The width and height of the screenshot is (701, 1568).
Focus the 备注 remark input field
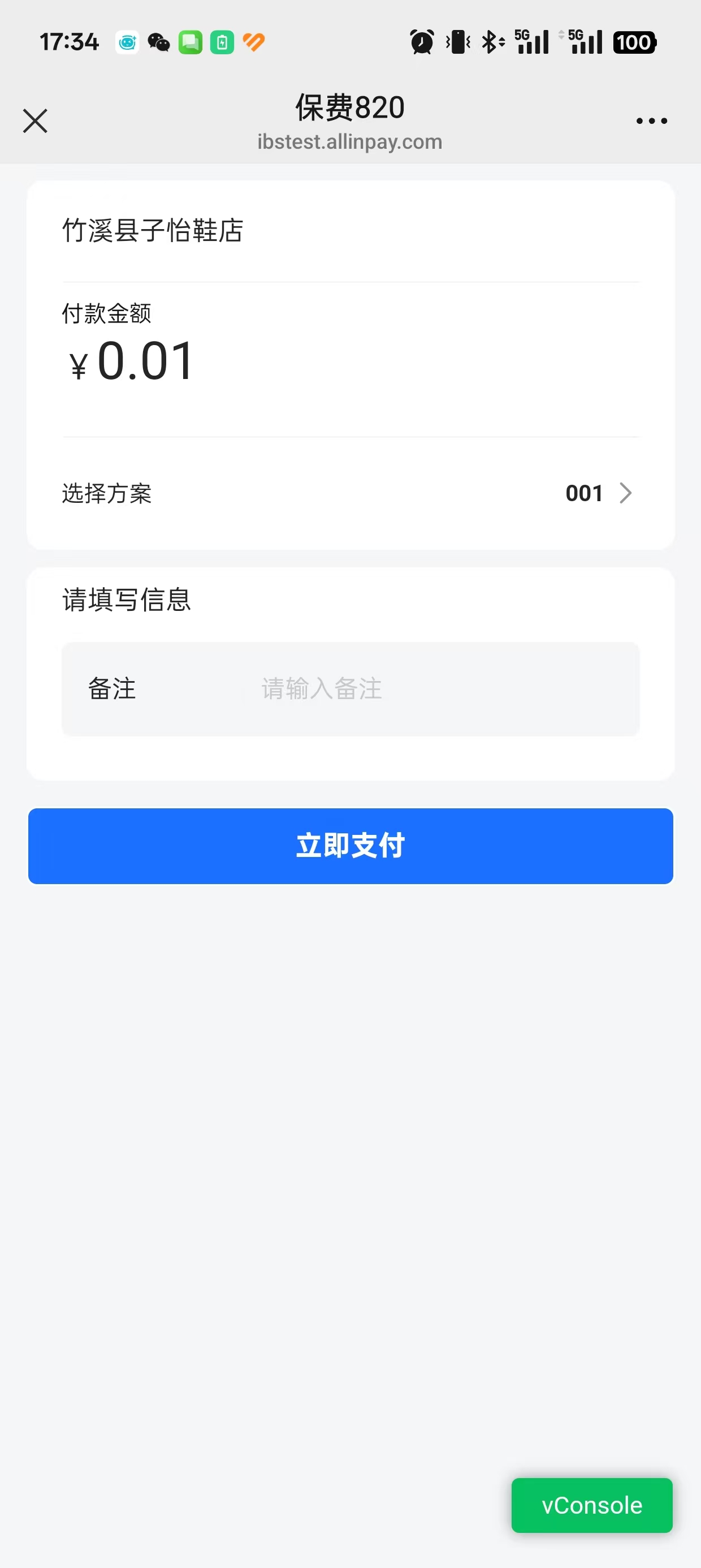click(426, 689)
